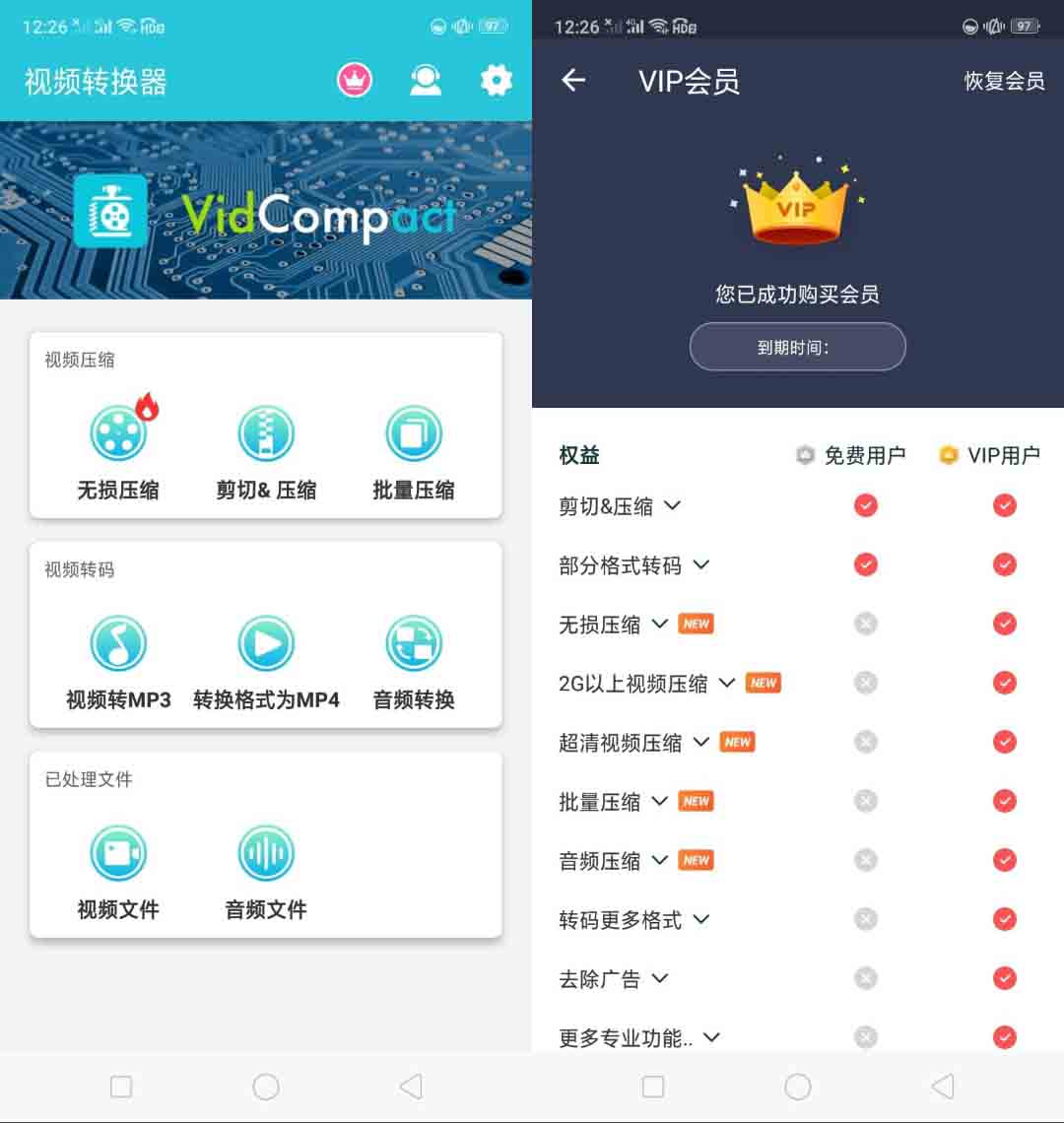
Task: Tap 恢复会员 to restore membership
Action: [x=1004, y=81]
